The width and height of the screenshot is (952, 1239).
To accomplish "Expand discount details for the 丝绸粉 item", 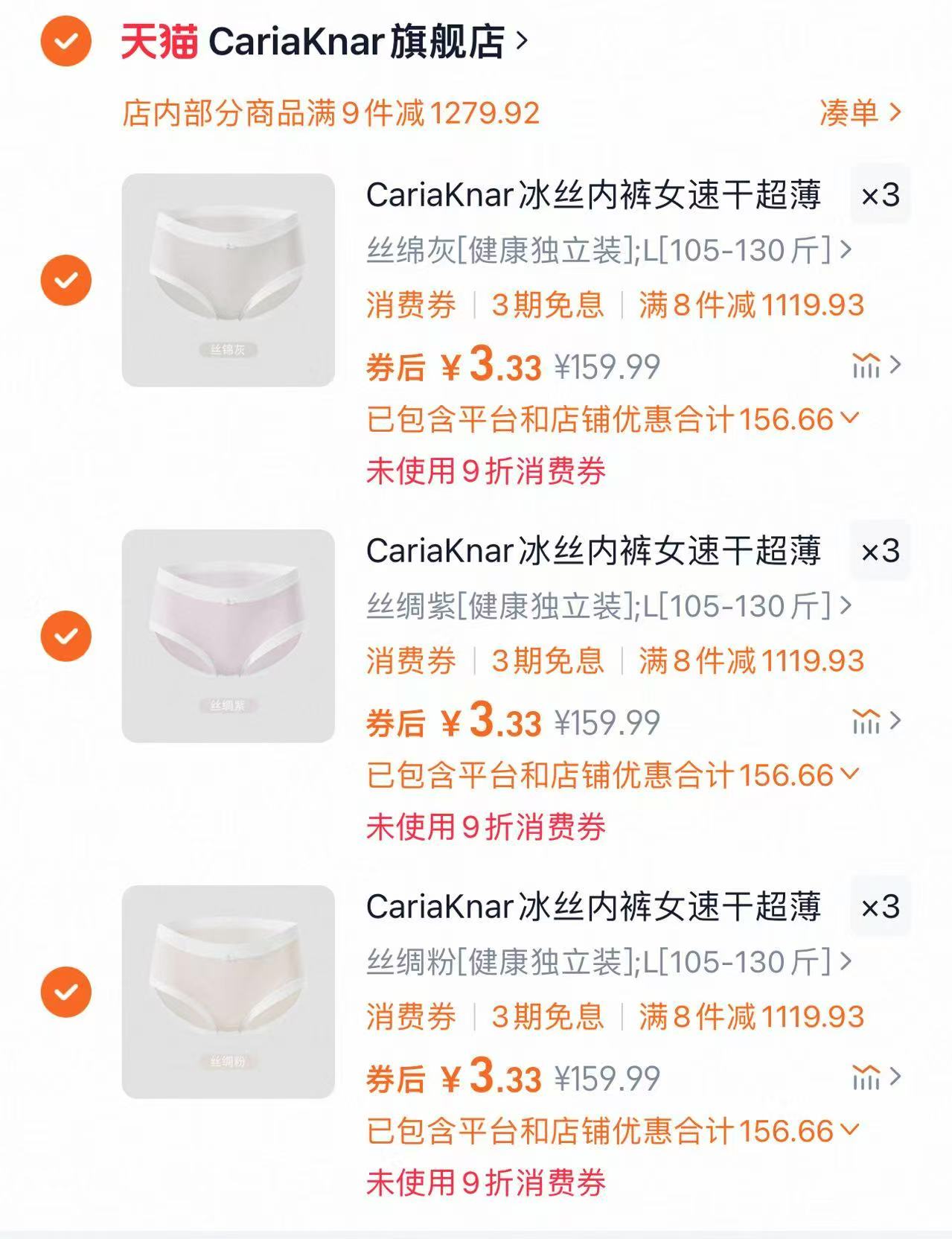I will [x=612, y=1131].
